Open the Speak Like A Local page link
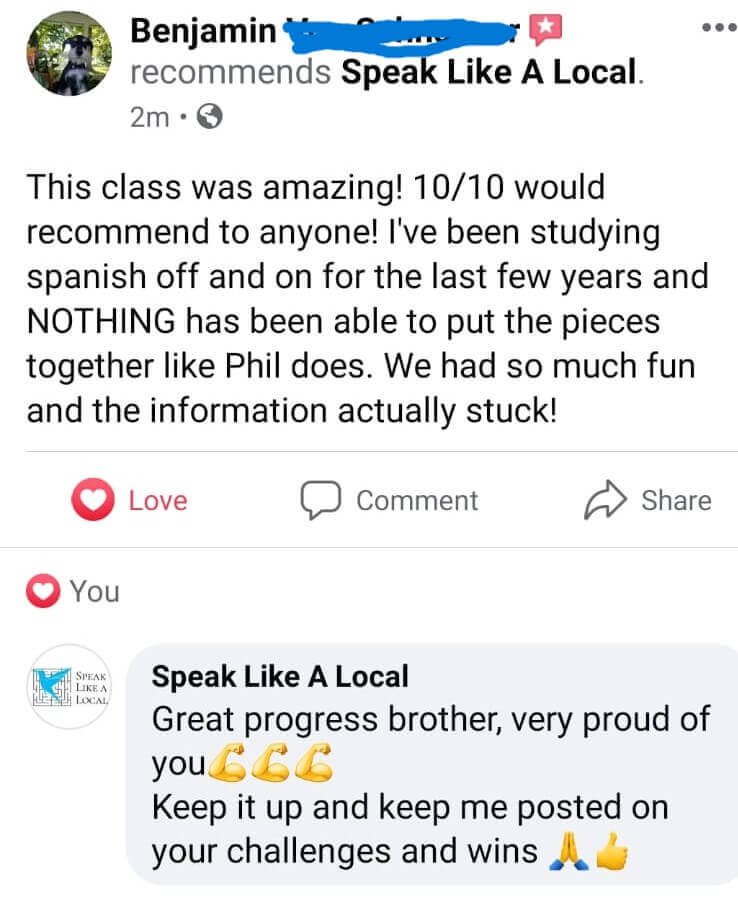The image size is (738, 898). tap(489, 73)
